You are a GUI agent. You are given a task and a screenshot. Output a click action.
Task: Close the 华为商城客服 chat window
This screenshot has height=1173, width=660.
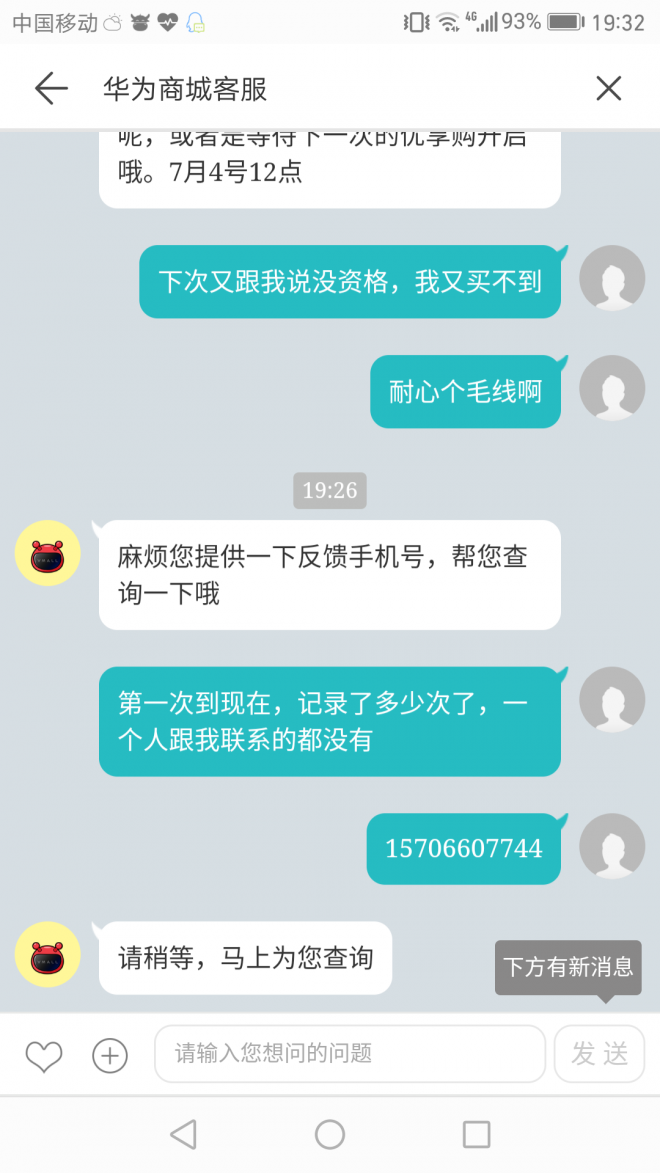[608, 88]
